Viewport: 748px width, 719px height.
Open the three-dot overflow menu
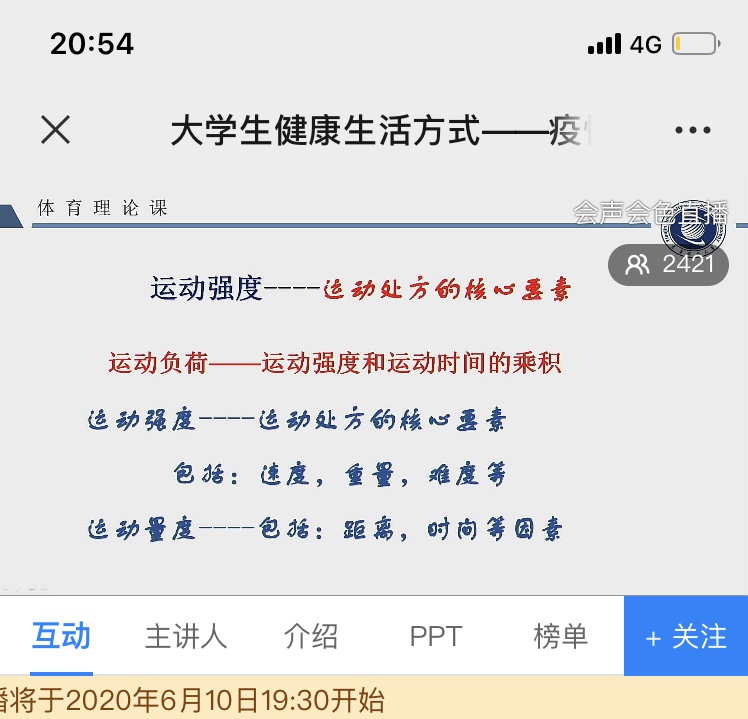[691, 131]
